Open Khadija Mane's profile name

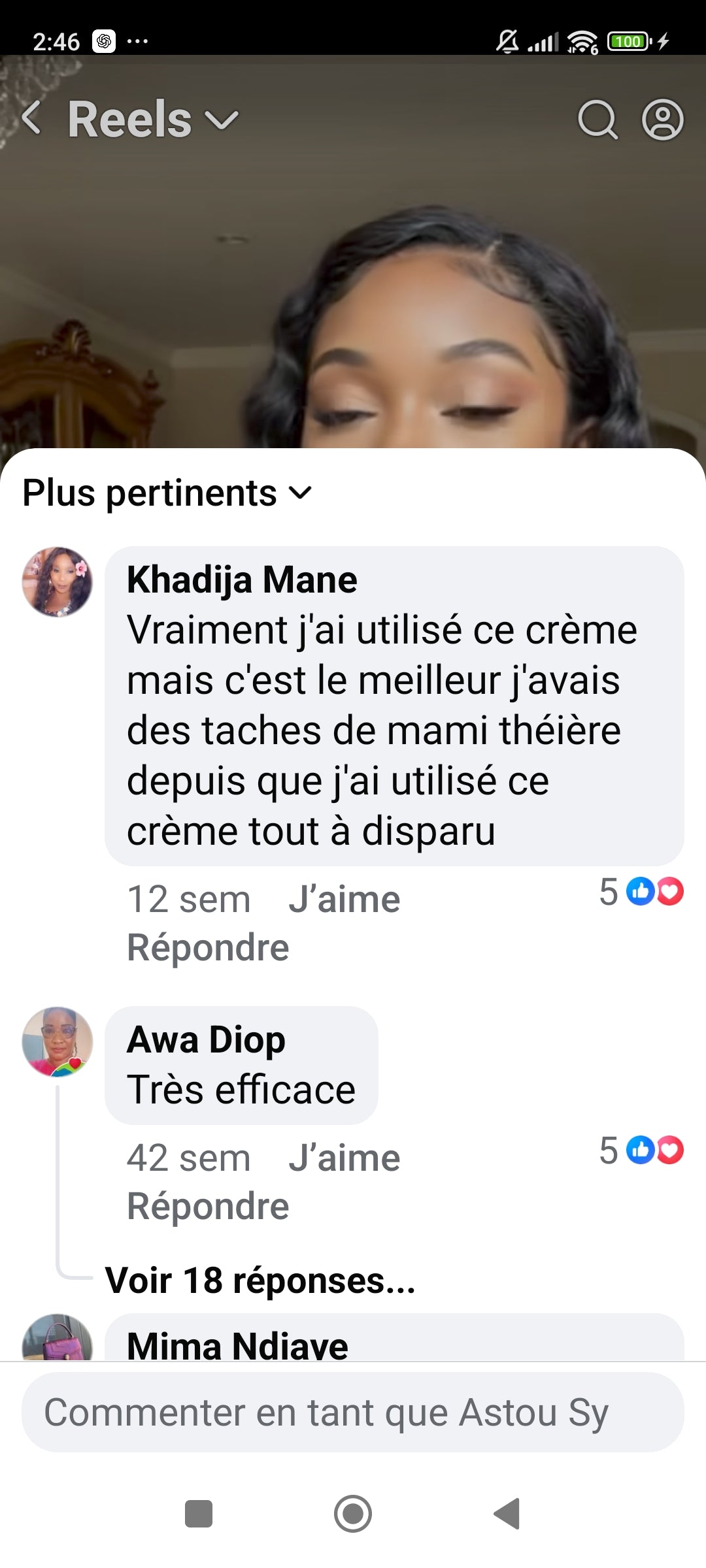click(242, 580)
